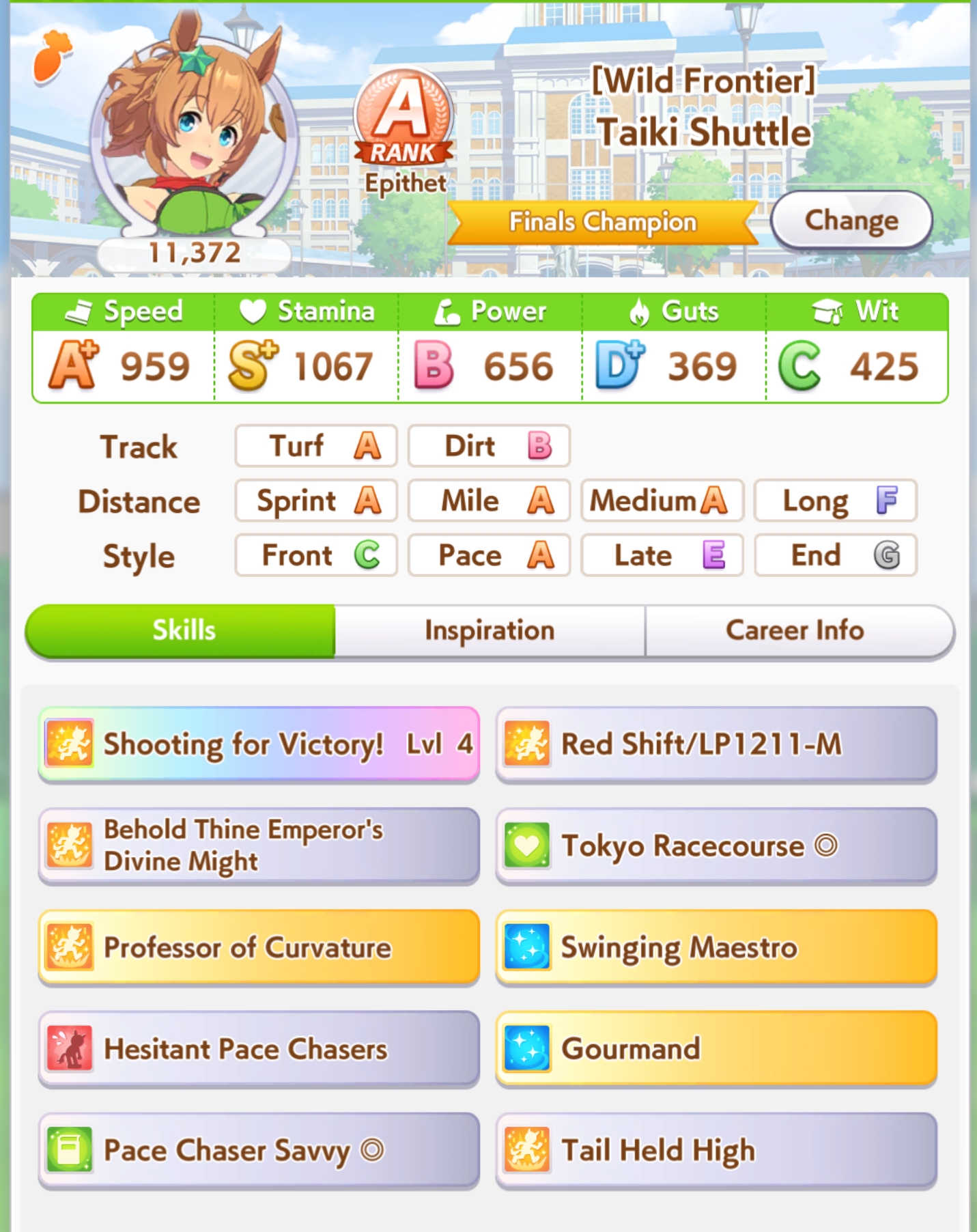Tap the Change epithet button
Screen dimensions: 977x1232
click(x=851, y=221)
